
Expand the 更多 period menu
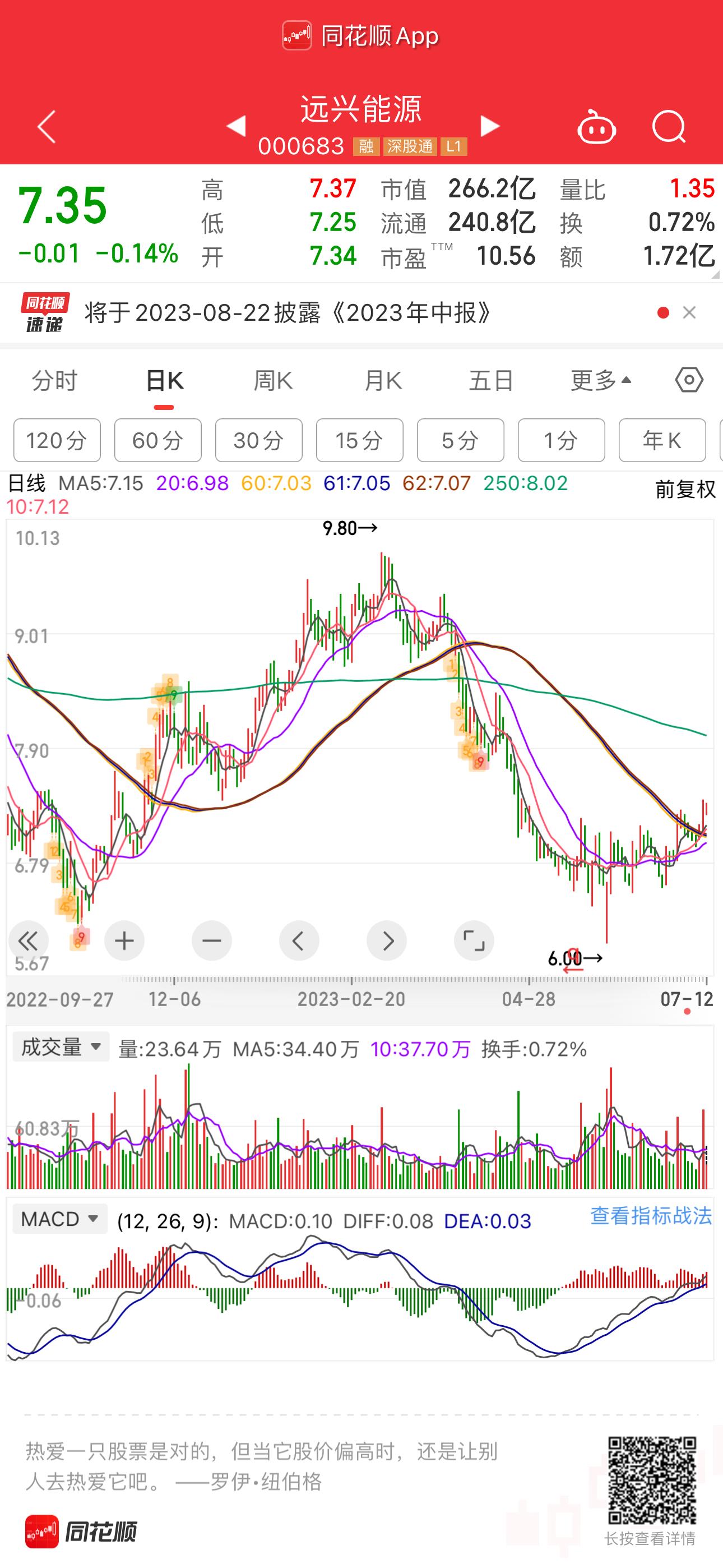pos(601,381)
